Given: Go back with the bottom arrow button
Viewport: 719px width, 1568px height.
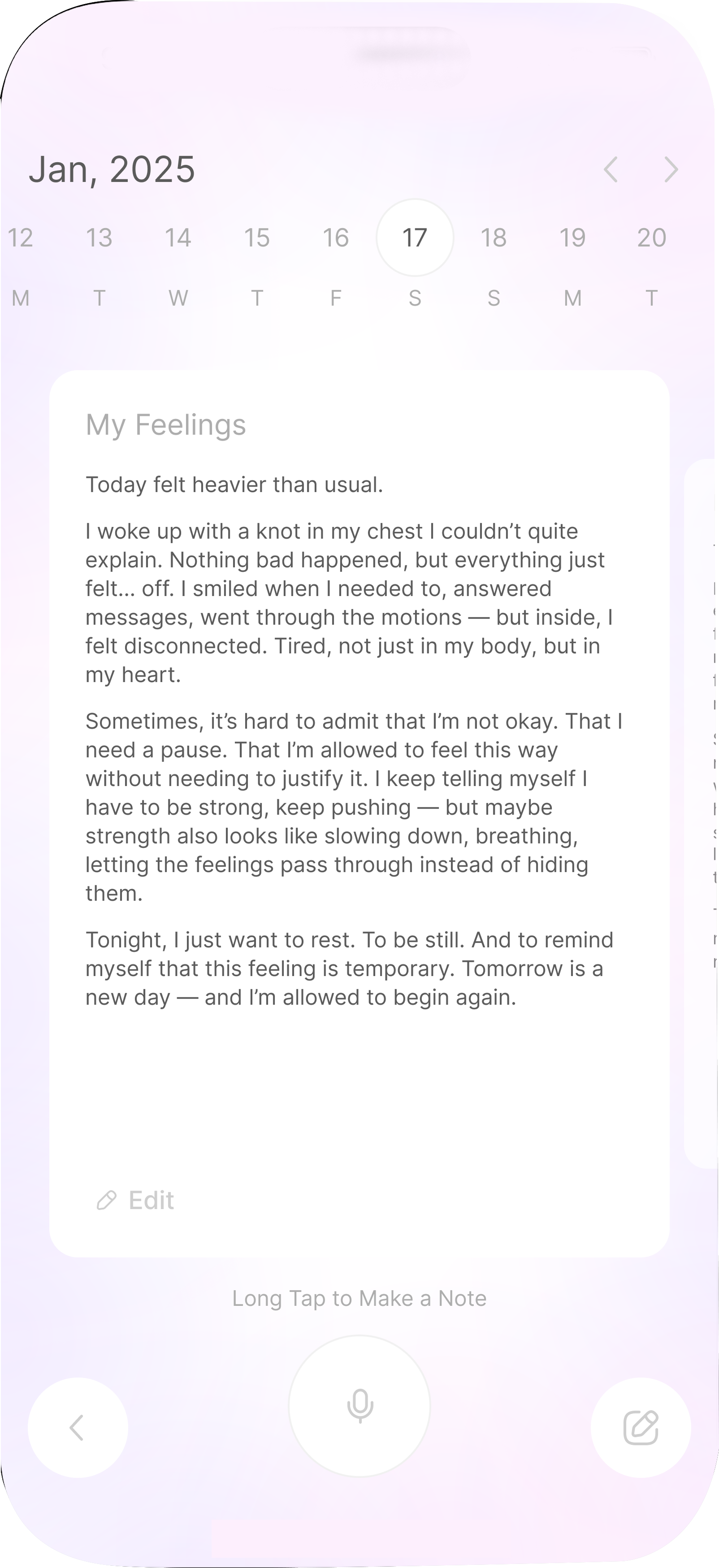Looking at the screenshot, I should coord(78,1428).
